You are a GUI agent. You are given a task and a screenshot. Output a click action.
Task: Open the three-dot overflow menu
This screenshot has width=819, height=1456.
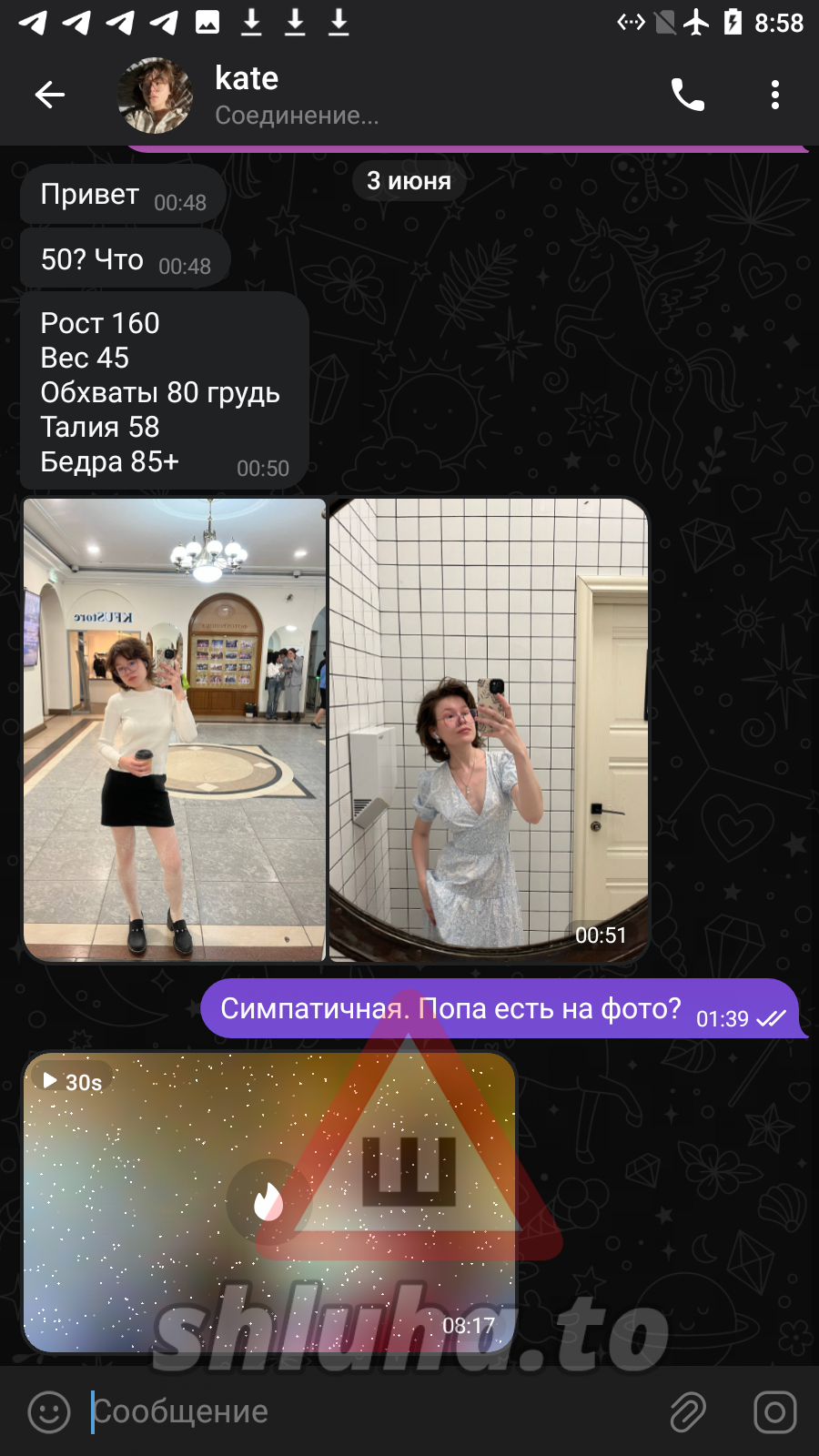pos(774,95)
